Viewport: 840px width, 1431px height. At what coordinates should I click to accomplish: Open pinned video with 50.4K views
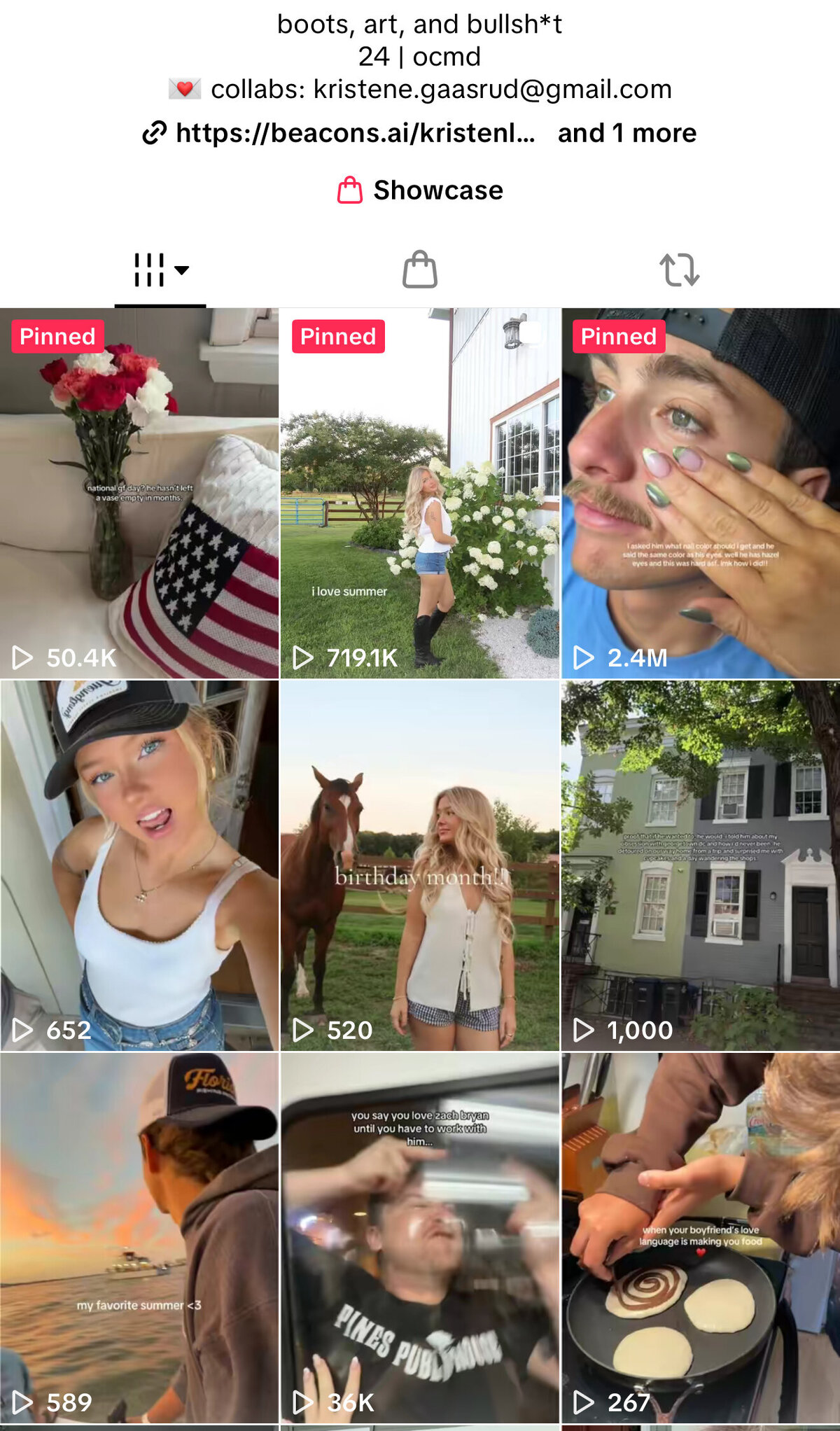point(139,494)
